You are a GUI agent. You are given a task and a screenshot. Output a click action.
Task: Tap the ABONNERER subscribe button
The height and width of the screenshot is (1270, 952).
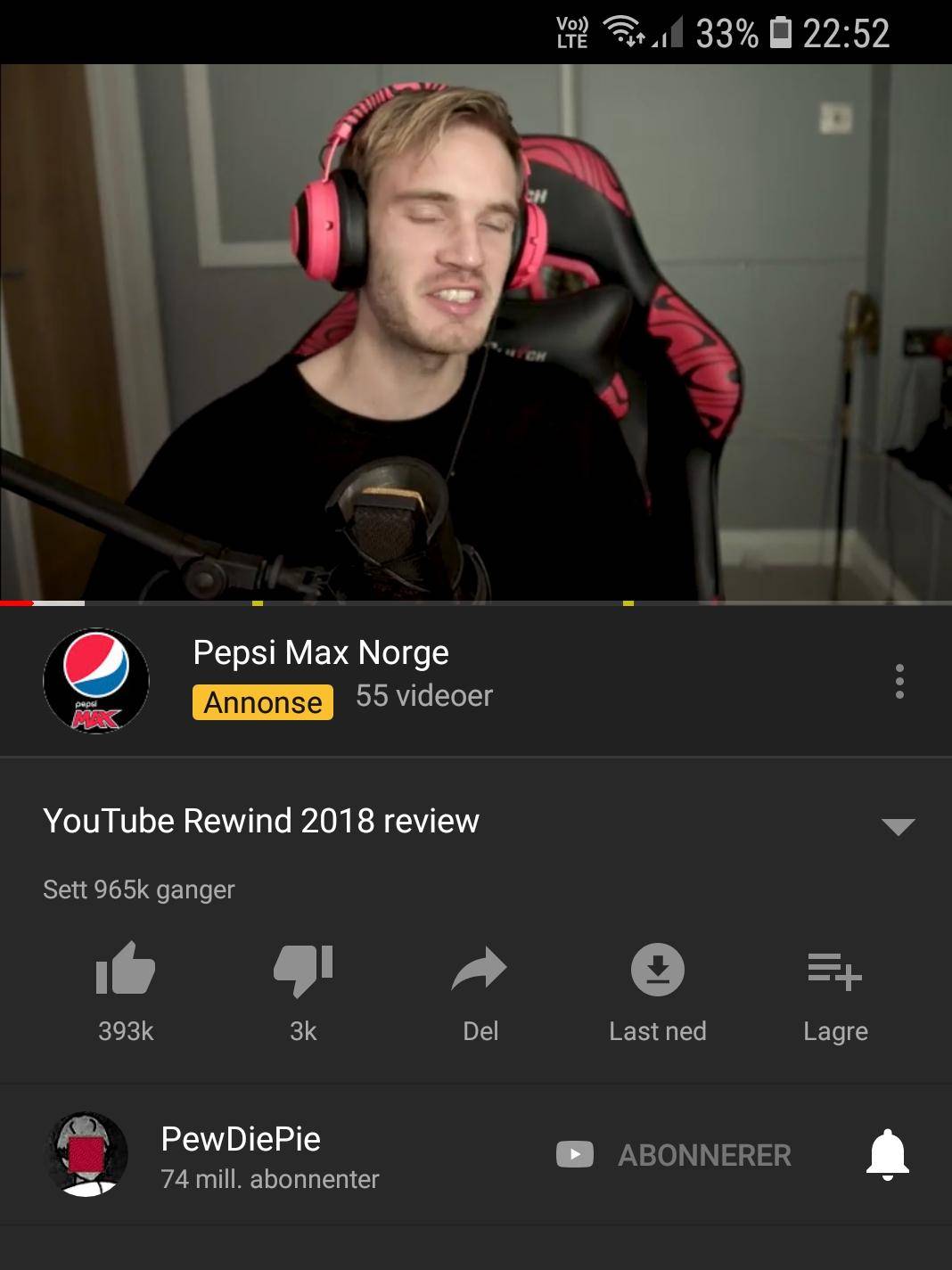point(704,1154)
